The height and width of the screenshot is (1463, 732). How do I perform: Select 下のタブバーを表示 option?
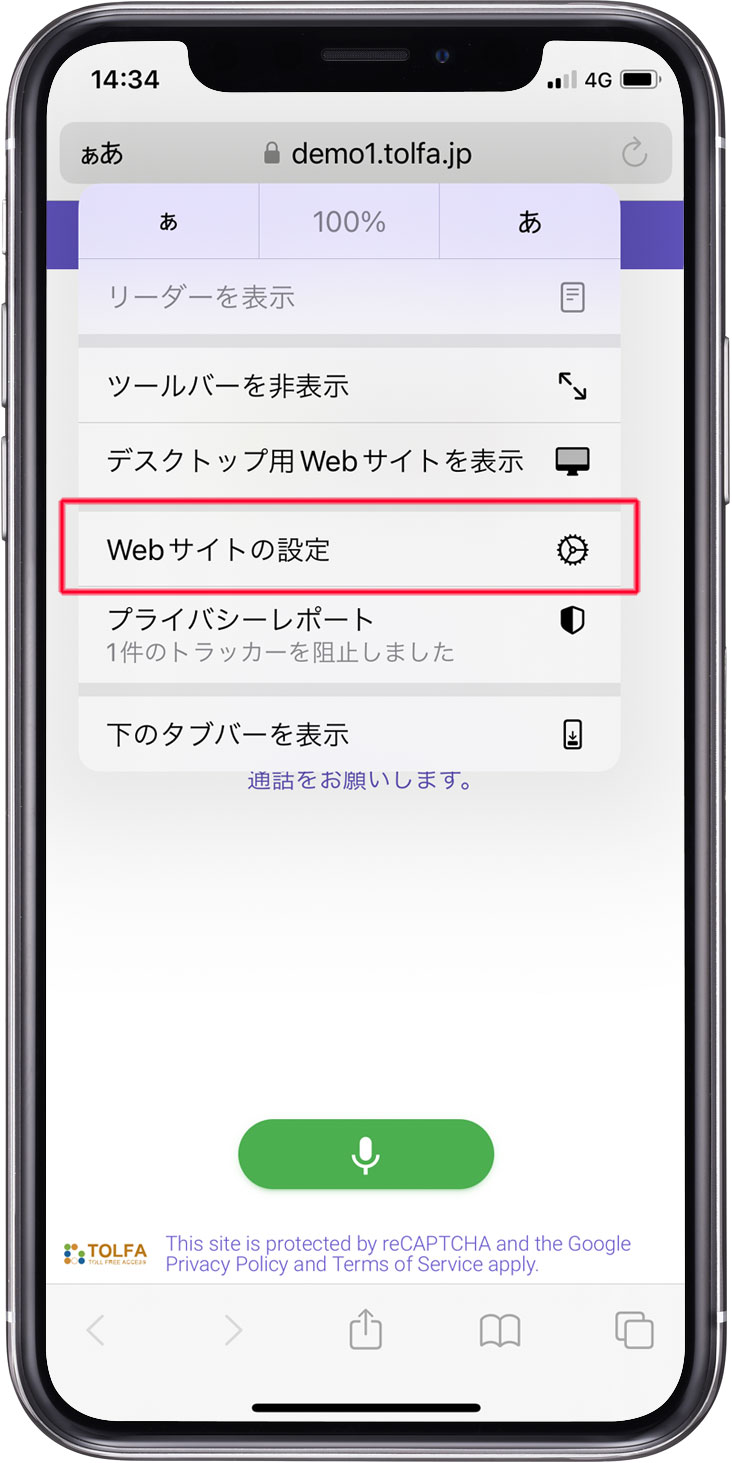[x=348, y=735]
